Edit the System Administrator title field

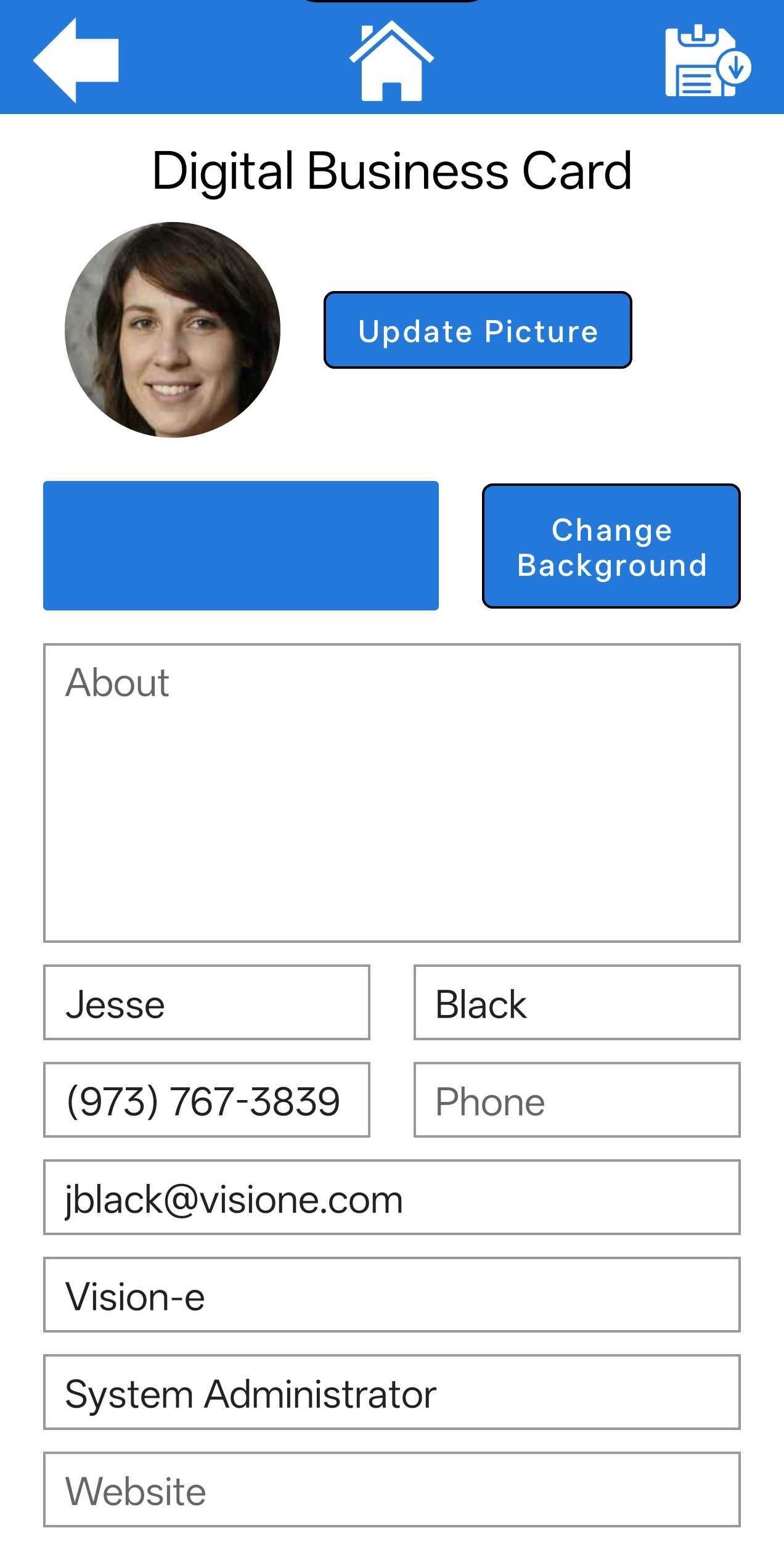[x=392, y=1392]
